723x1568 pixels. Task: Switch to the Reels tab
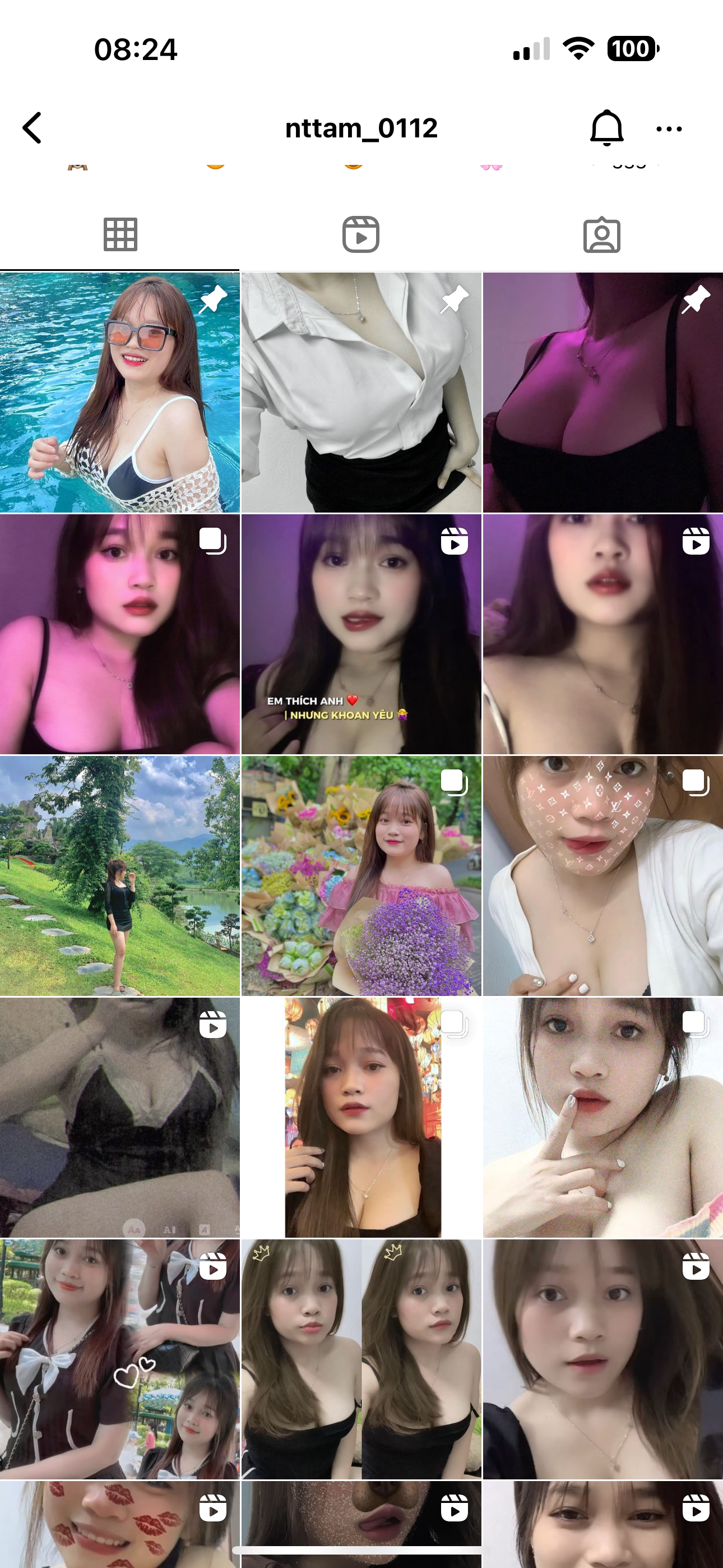click(x=361, y=234)
